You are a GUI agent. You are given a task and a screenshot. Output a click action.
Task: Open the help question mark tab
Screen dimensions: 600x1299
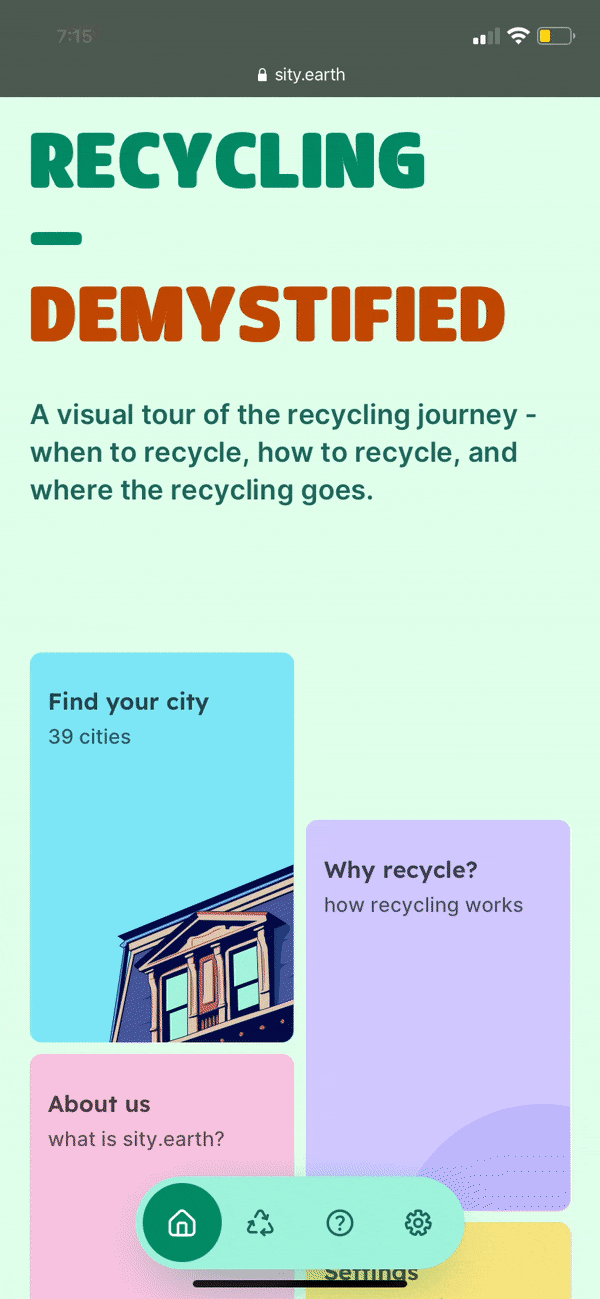point(340,1222)
